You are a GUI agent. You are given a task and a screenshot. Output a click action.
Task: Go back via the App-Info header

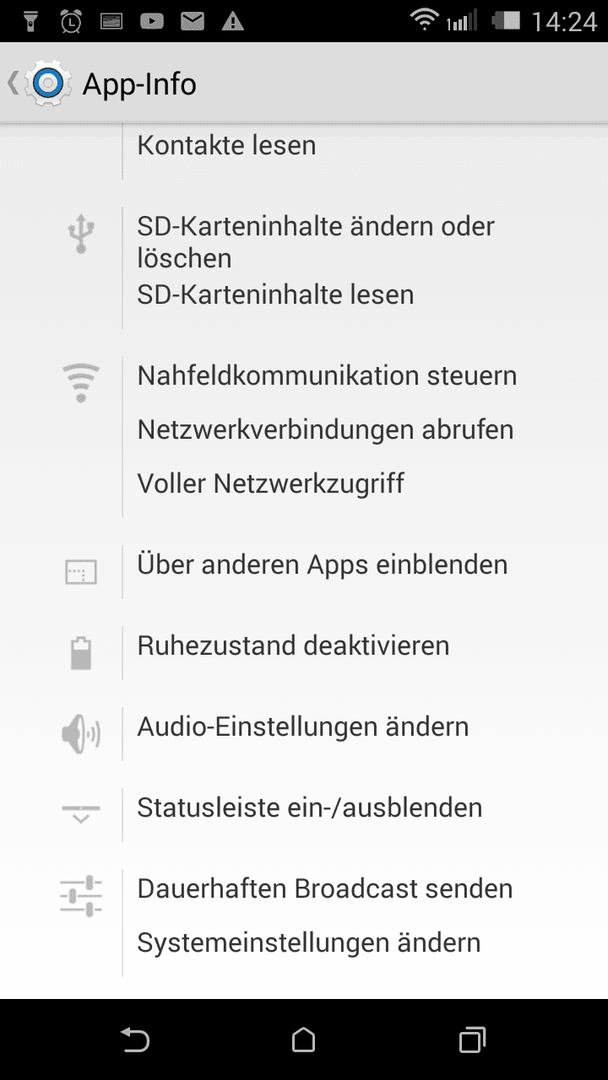[x=102, y=83]
